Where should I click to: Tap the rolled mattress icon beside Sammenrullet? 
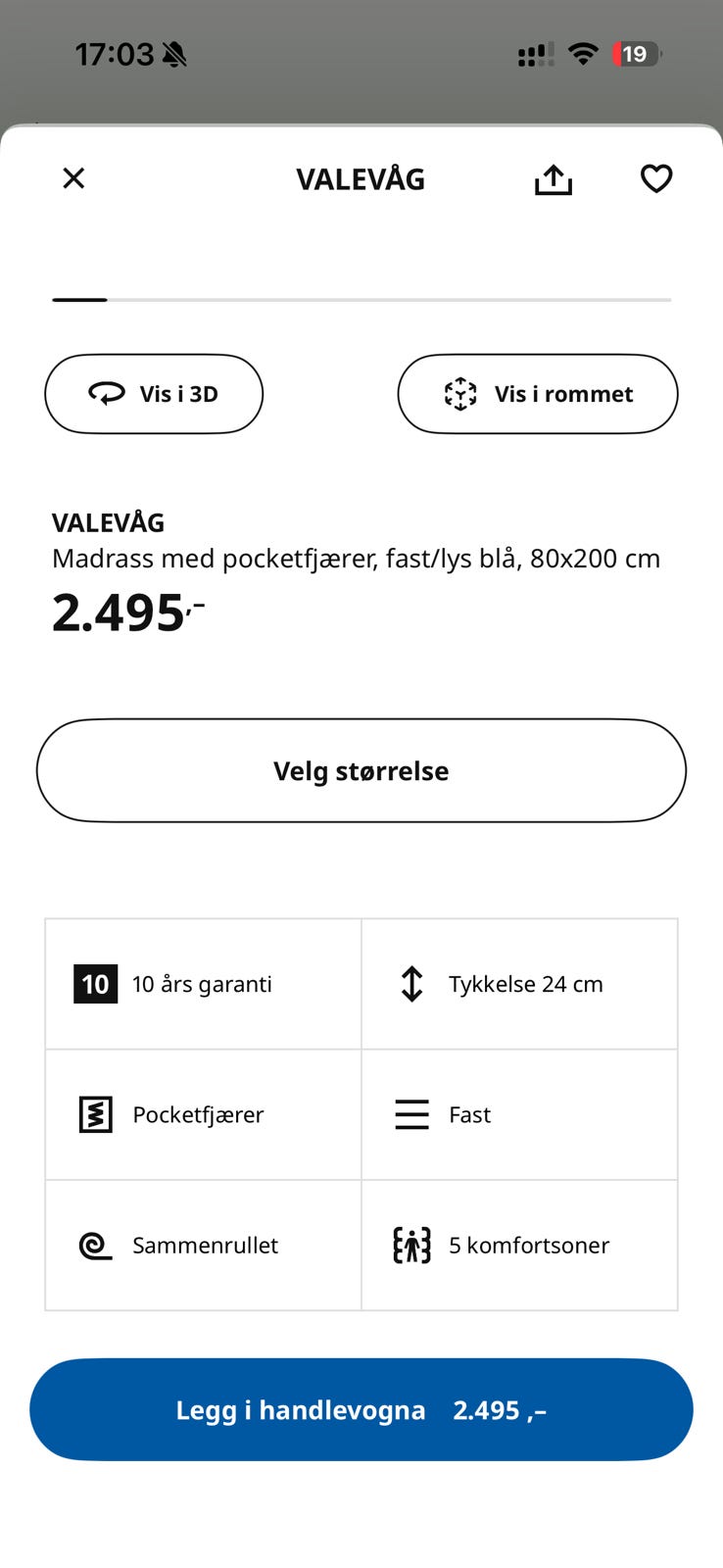click(93, 1245)
